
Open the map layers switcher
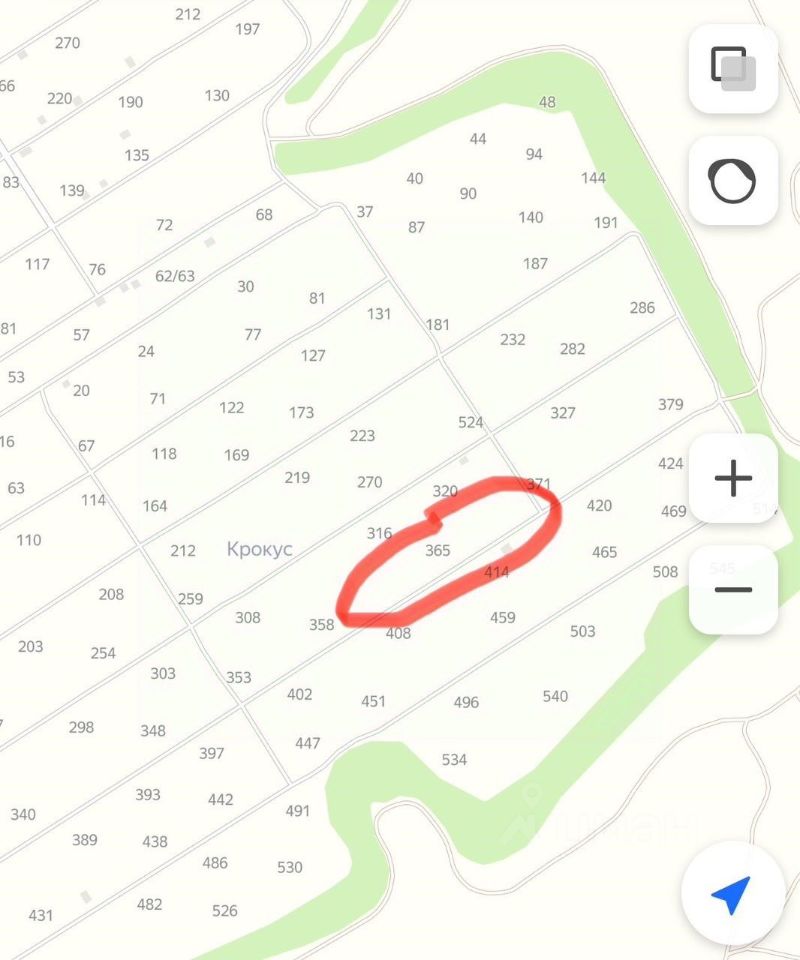pos(733,68)
